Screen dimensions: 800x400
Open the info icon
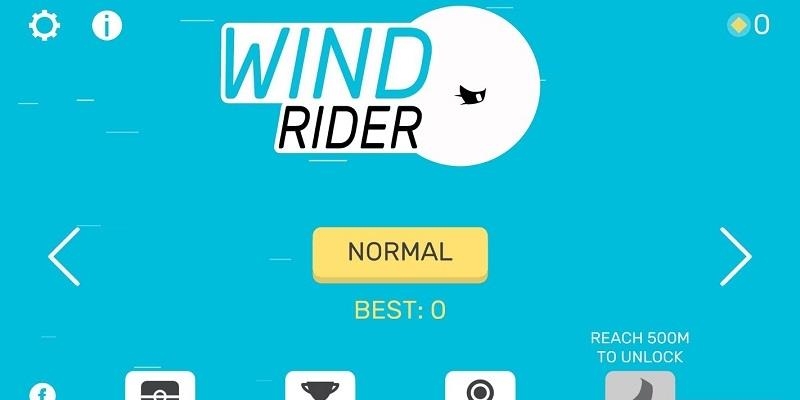pos(107,25)
